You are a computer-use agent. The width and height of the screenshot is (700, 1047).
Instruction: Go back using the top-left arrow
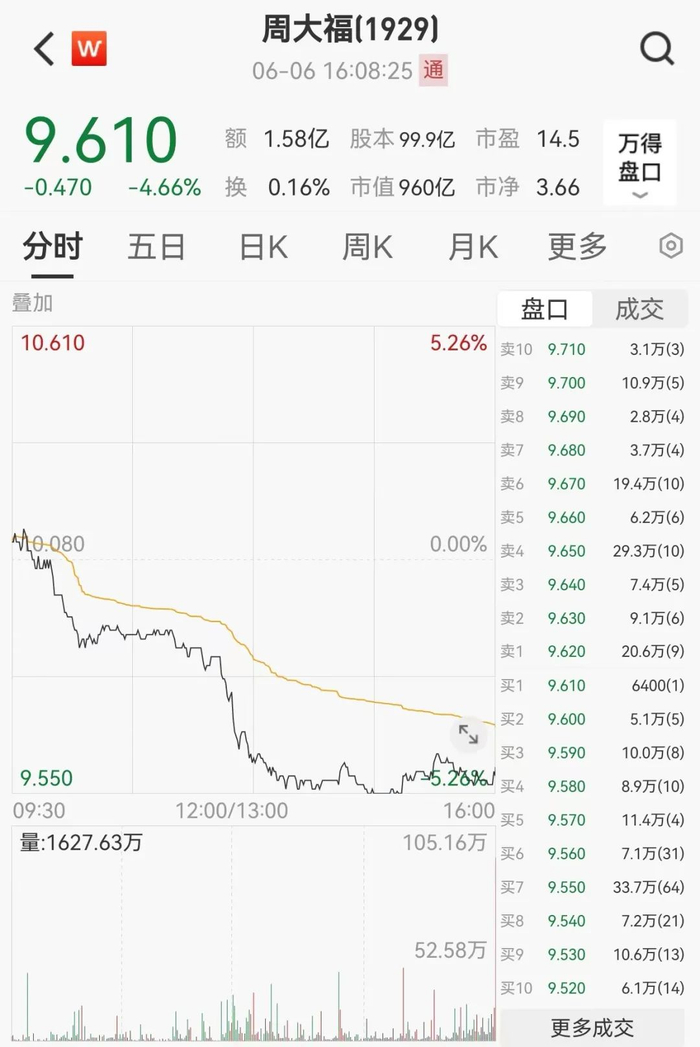(44, 48)
